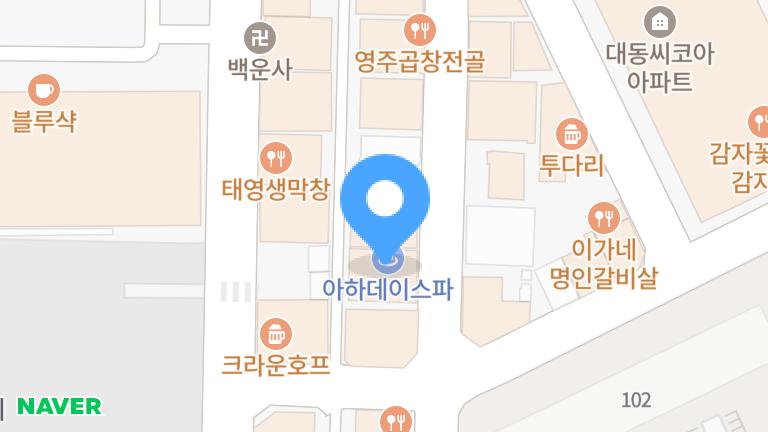The height and width of the screenshot is (432, 768).
Task: Open the 아하데이스파 place label
Action: click(x=387, y=290)
